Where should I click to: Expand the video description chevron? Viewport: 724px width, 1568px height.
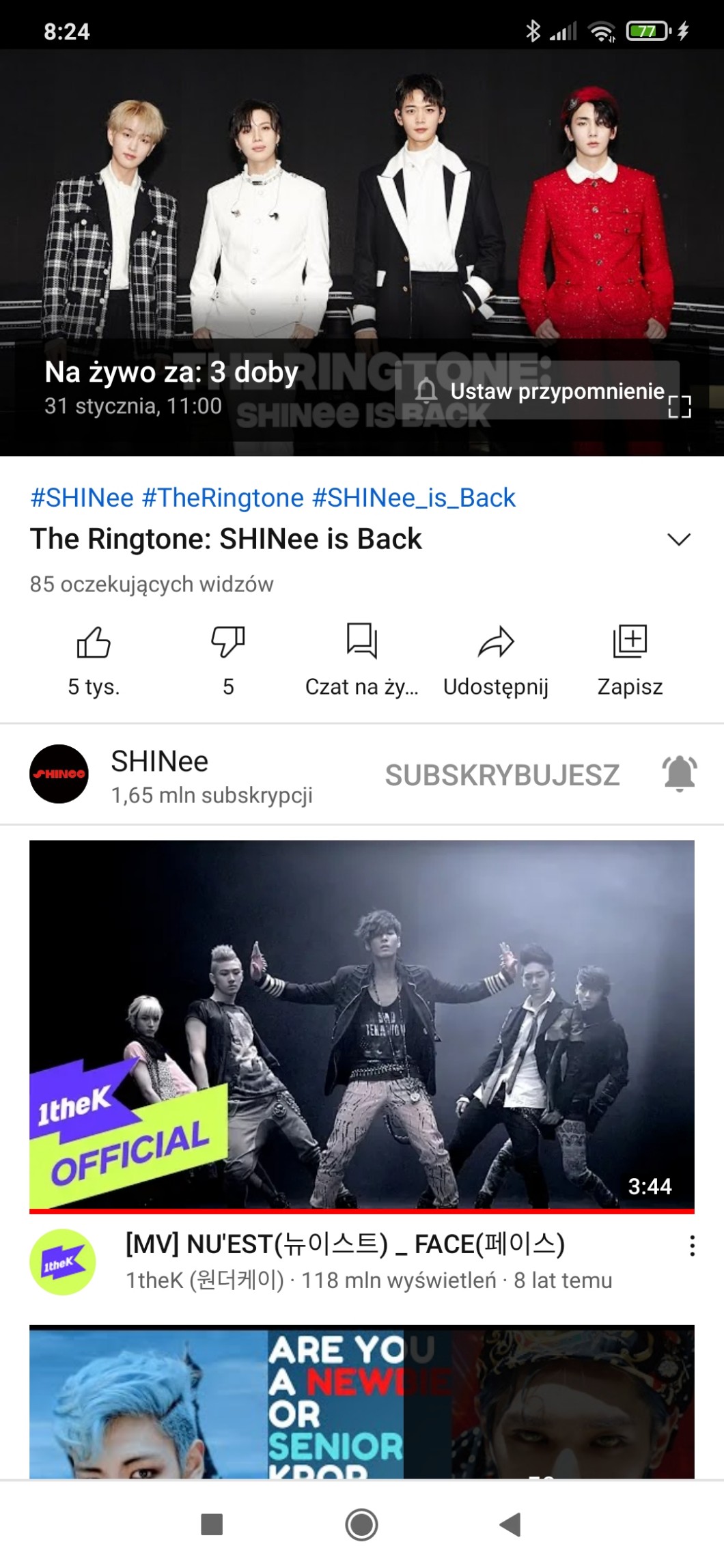pos(678,540)
